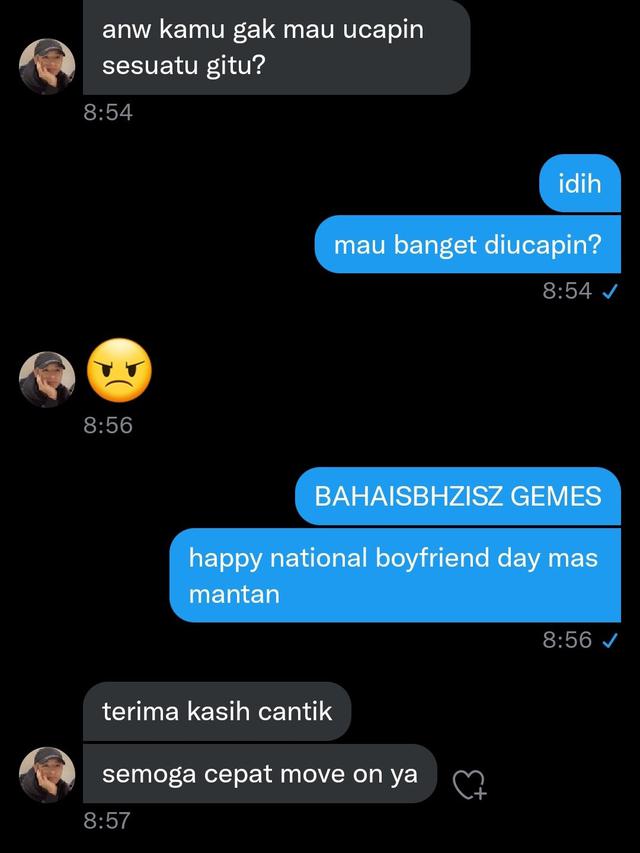
Task: Open sender's avatar beside the angry emoji
Action: pyautogui.click(x=47, y=378)
